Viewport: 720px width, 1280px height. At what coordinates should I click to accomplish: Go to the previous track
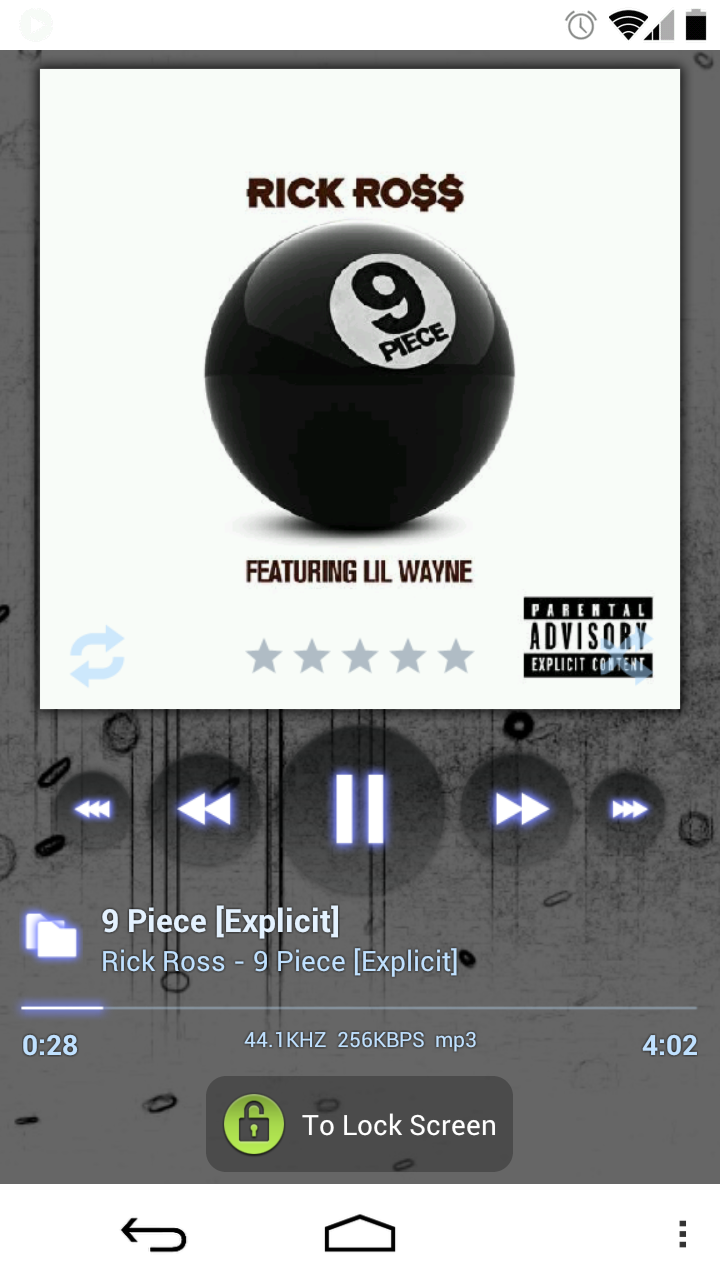point(204,808)
